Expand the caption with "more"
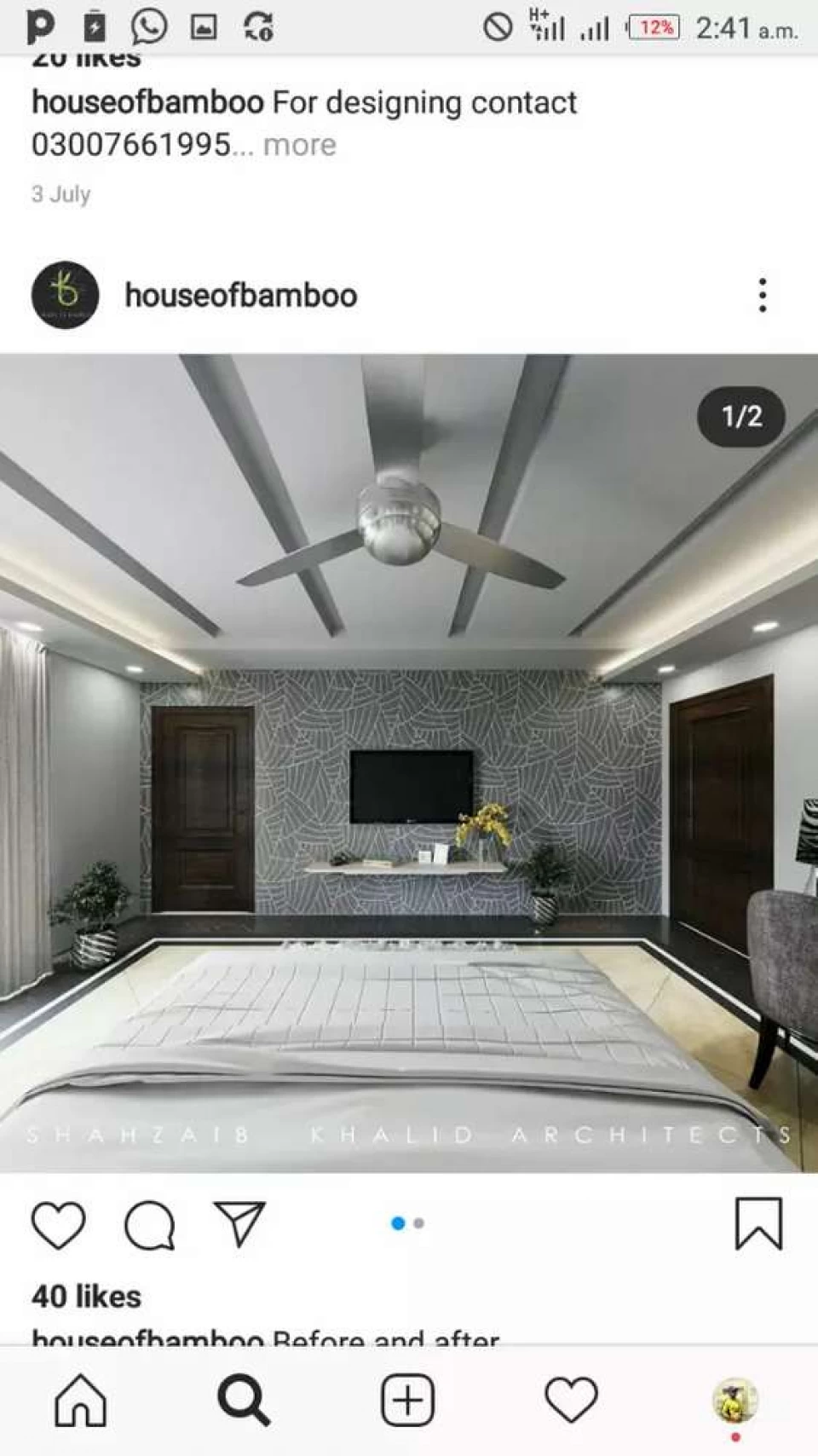The image size is (818, 1456). point(299,145)
